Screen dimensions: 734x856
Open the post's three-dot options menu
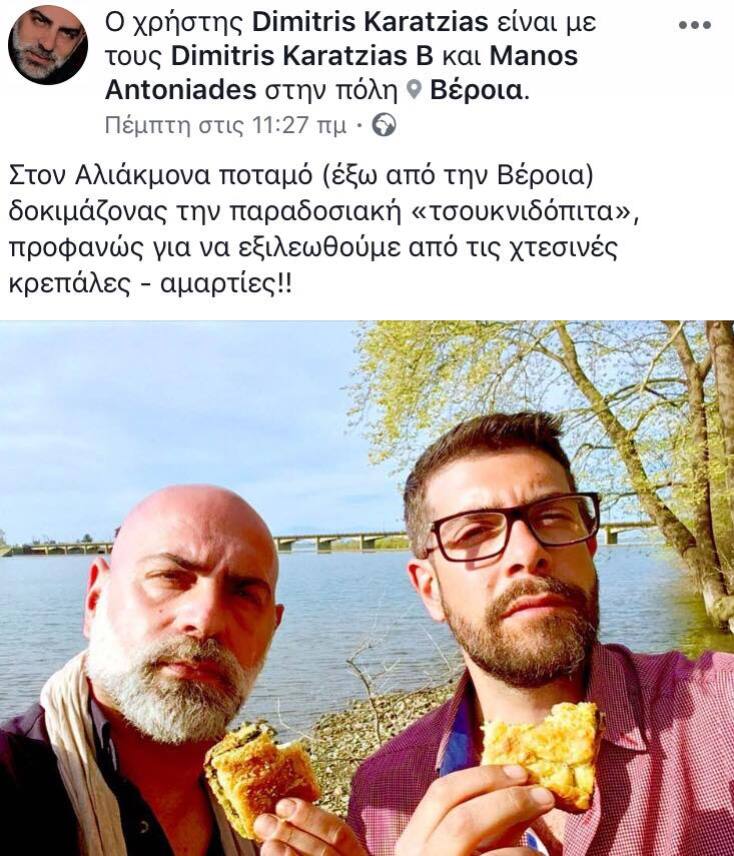tap(694, 26)
